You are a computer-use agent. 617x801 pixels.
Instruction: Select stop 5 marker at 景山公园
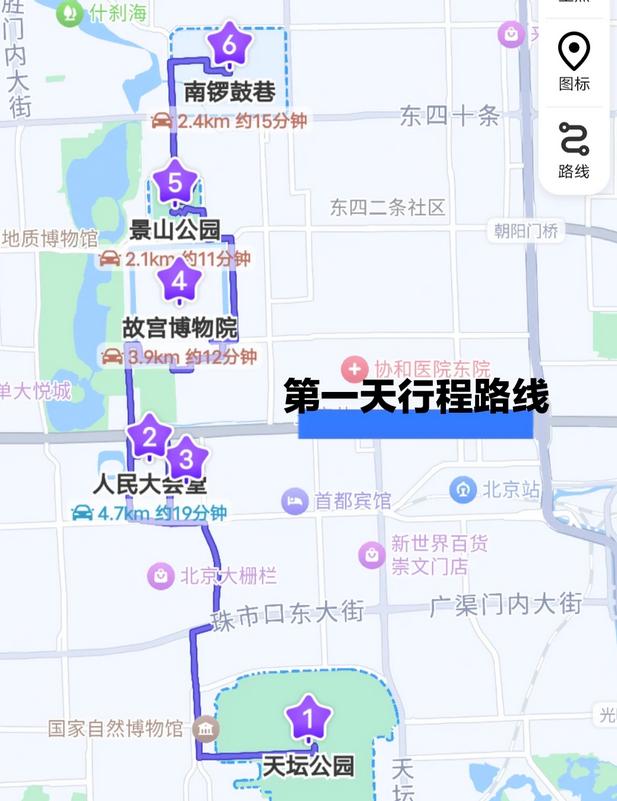click(175, 184)
